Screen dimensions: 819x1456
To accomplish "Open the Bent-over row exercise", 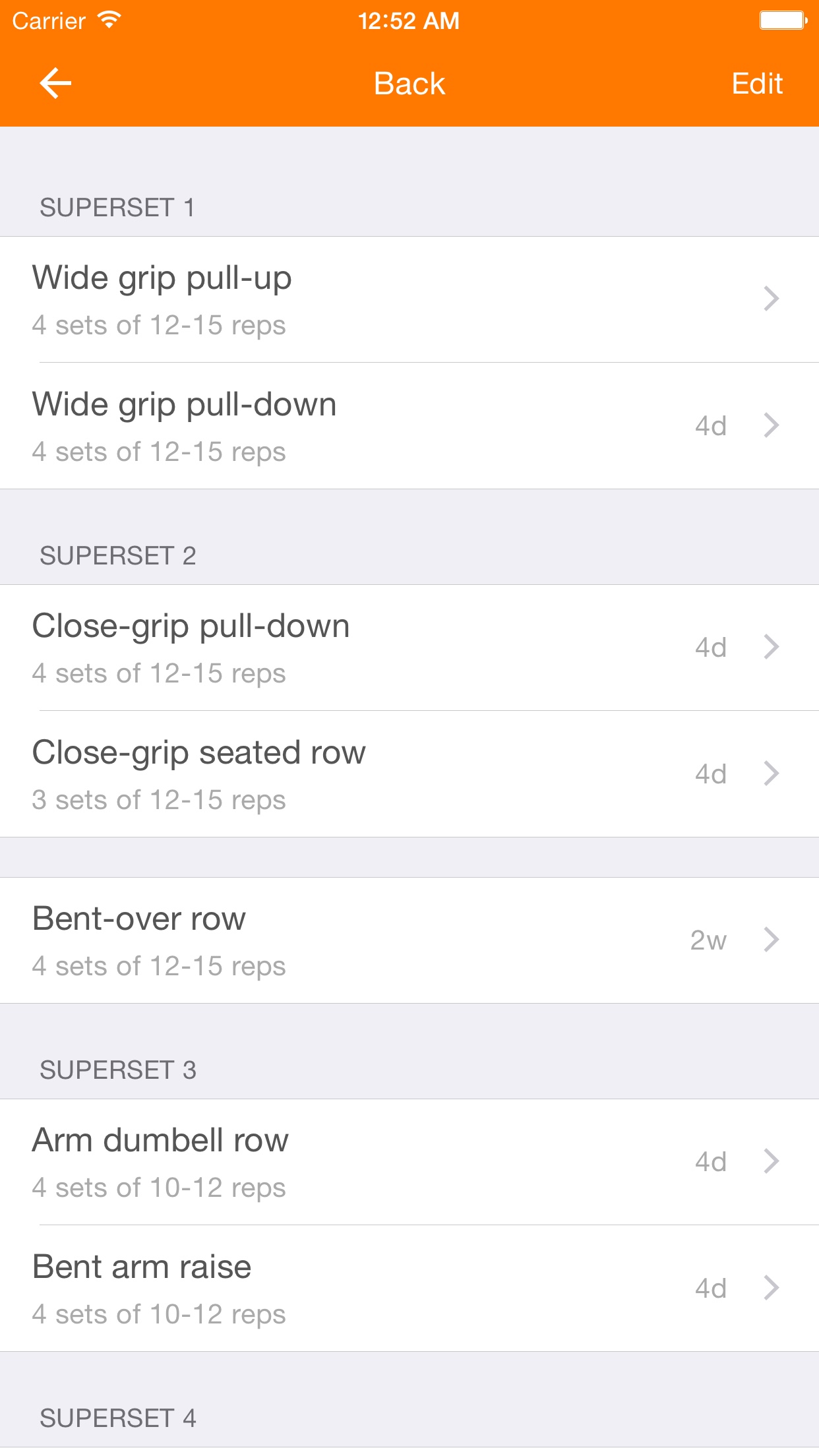I will coord(409,940).
